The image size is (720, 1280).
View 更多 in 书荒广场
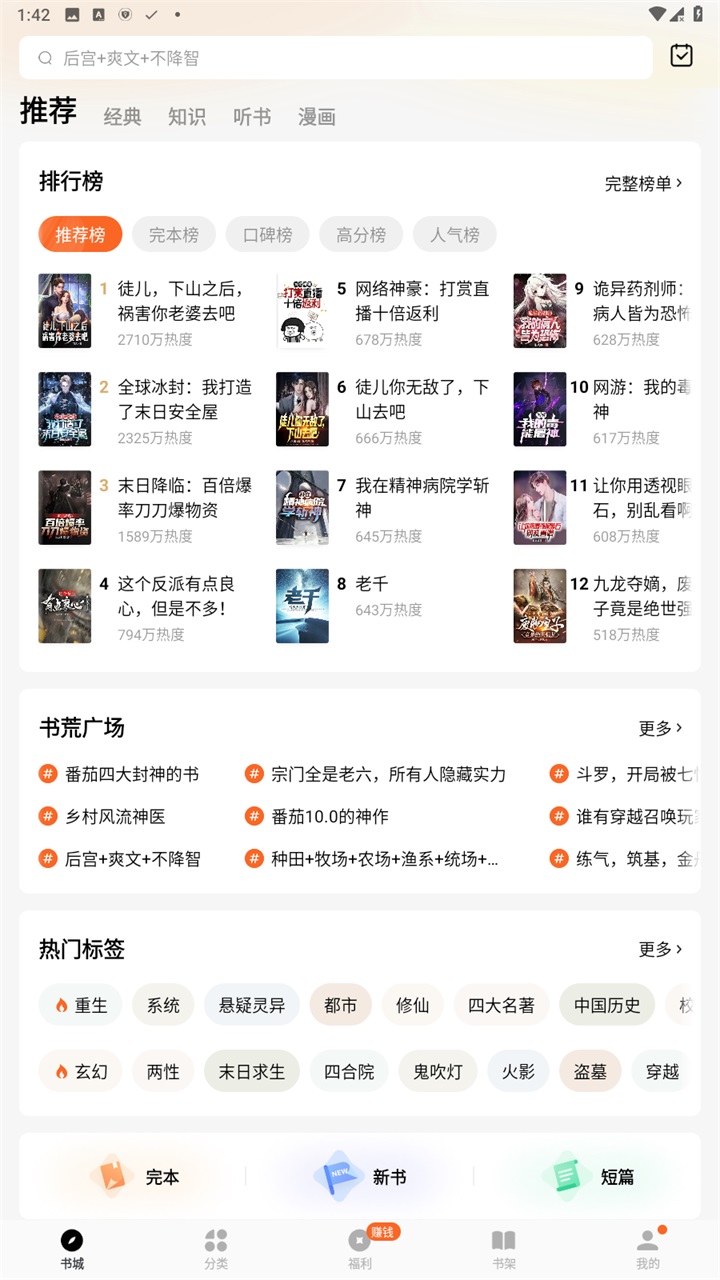click(x=660, y=728)
